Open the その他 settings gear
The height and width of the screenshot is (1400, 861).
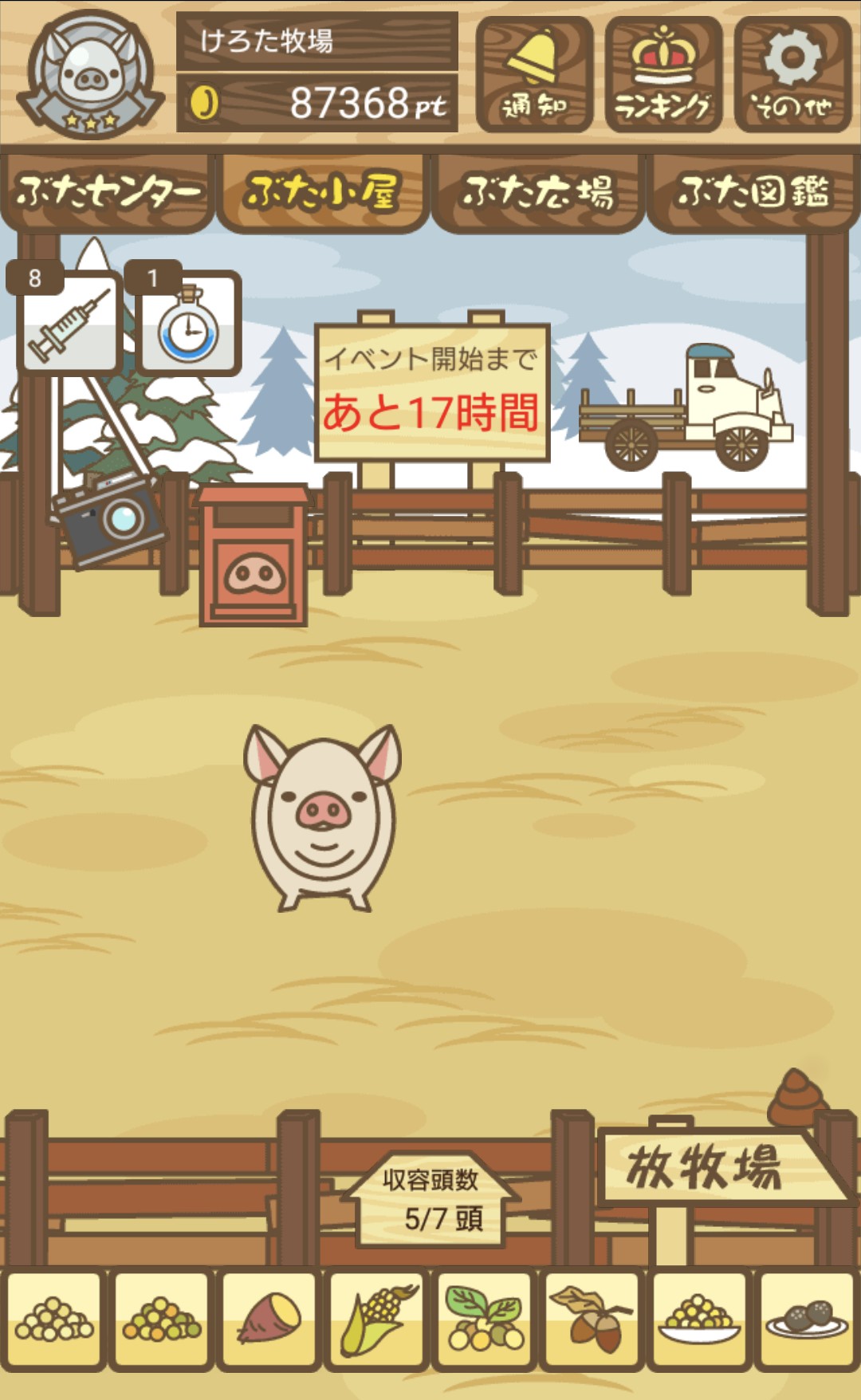pos(792,75)
